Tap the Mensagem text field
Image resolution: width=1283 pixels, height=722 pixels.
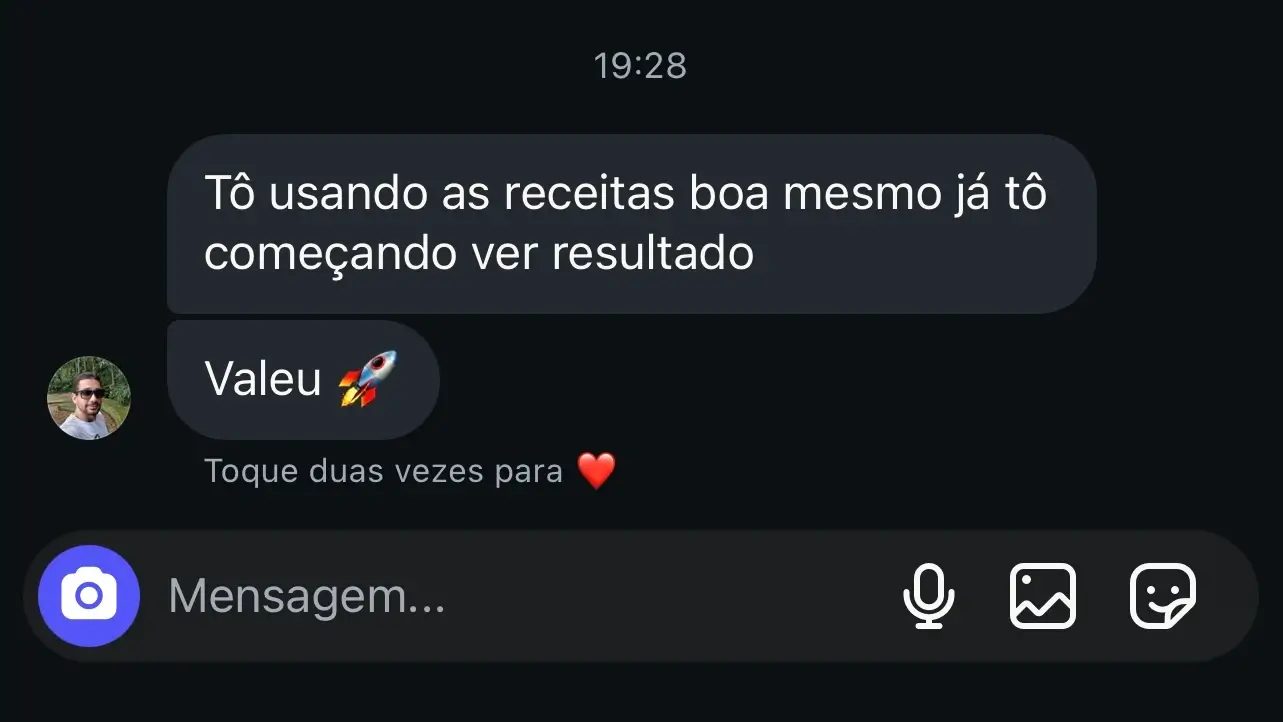(x=500, y=597)
